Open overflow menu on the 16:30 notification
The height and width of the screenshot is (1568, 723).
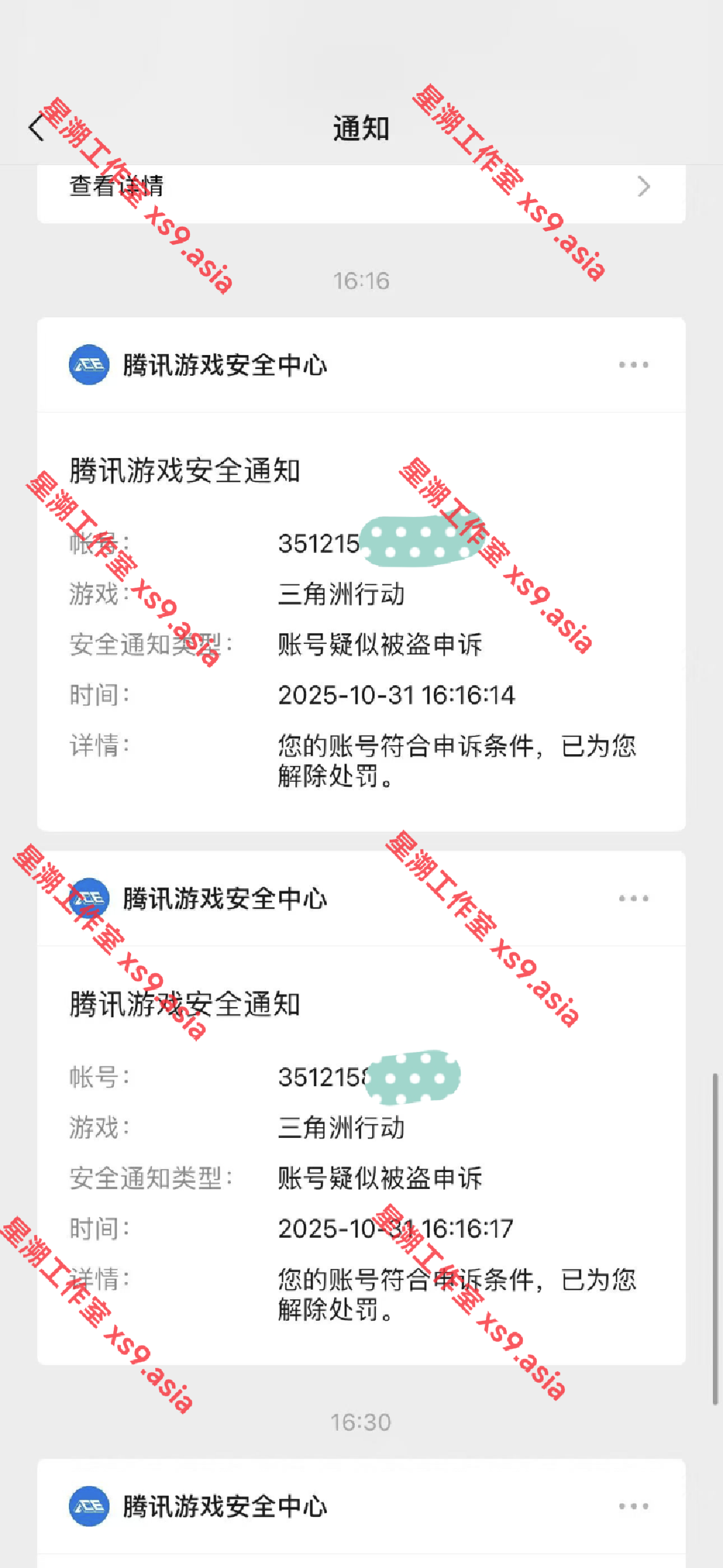[x=633, y=1506]
